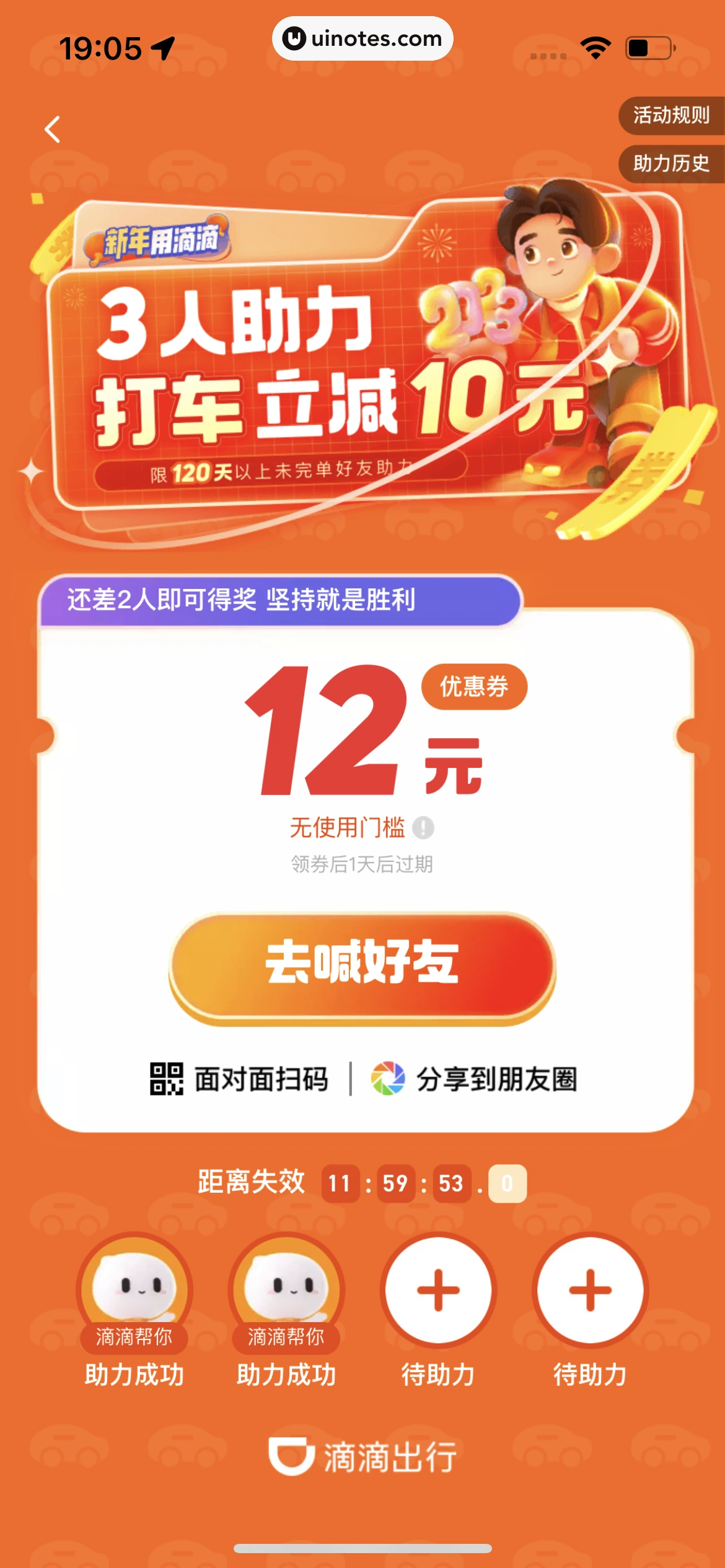Share via 分享到朋友圈
The image size is (725, 1568).
tap(474, 1079)
